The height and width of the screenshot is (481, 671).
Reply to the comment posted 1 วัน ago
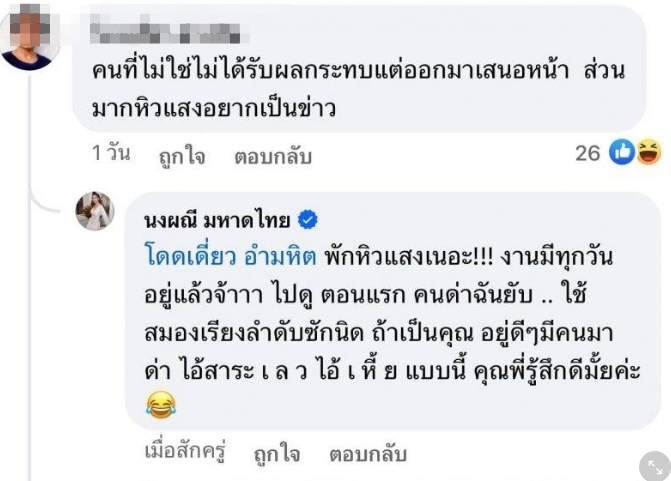click(273, 157)
